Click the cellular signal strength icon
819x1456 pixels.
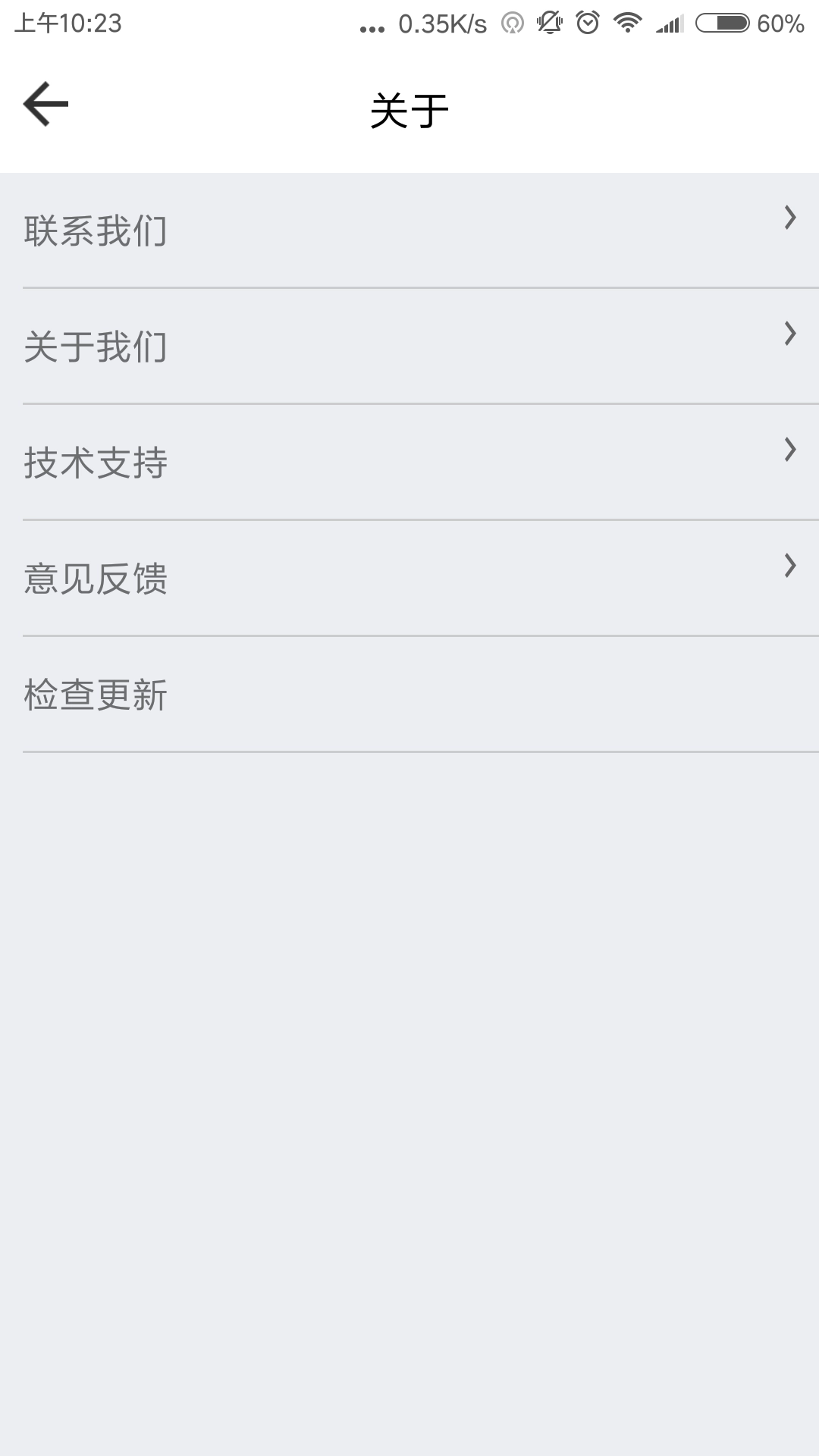669,23
